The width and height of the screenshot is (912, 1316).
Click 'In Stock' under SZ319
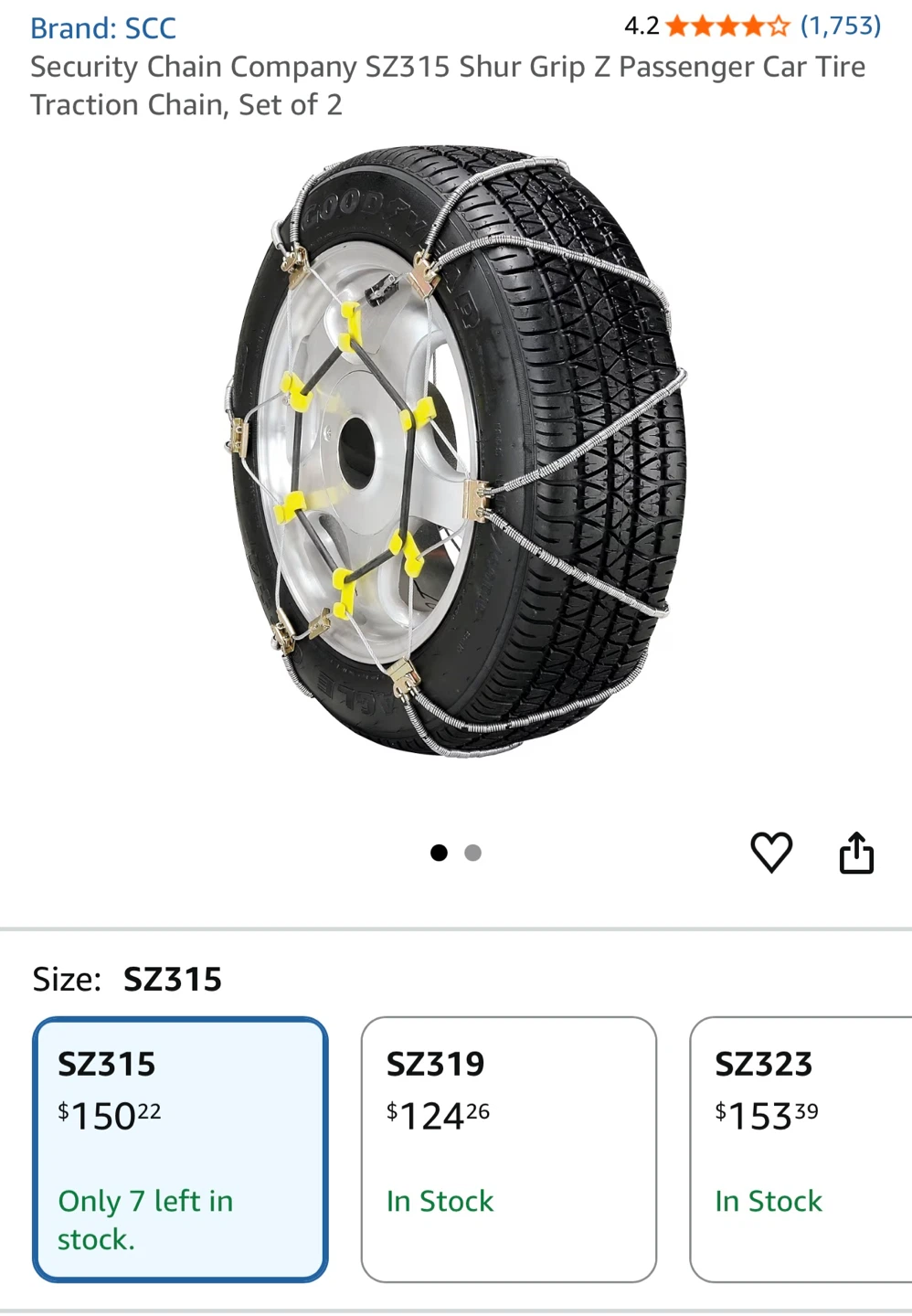(x=440, y=1201)
